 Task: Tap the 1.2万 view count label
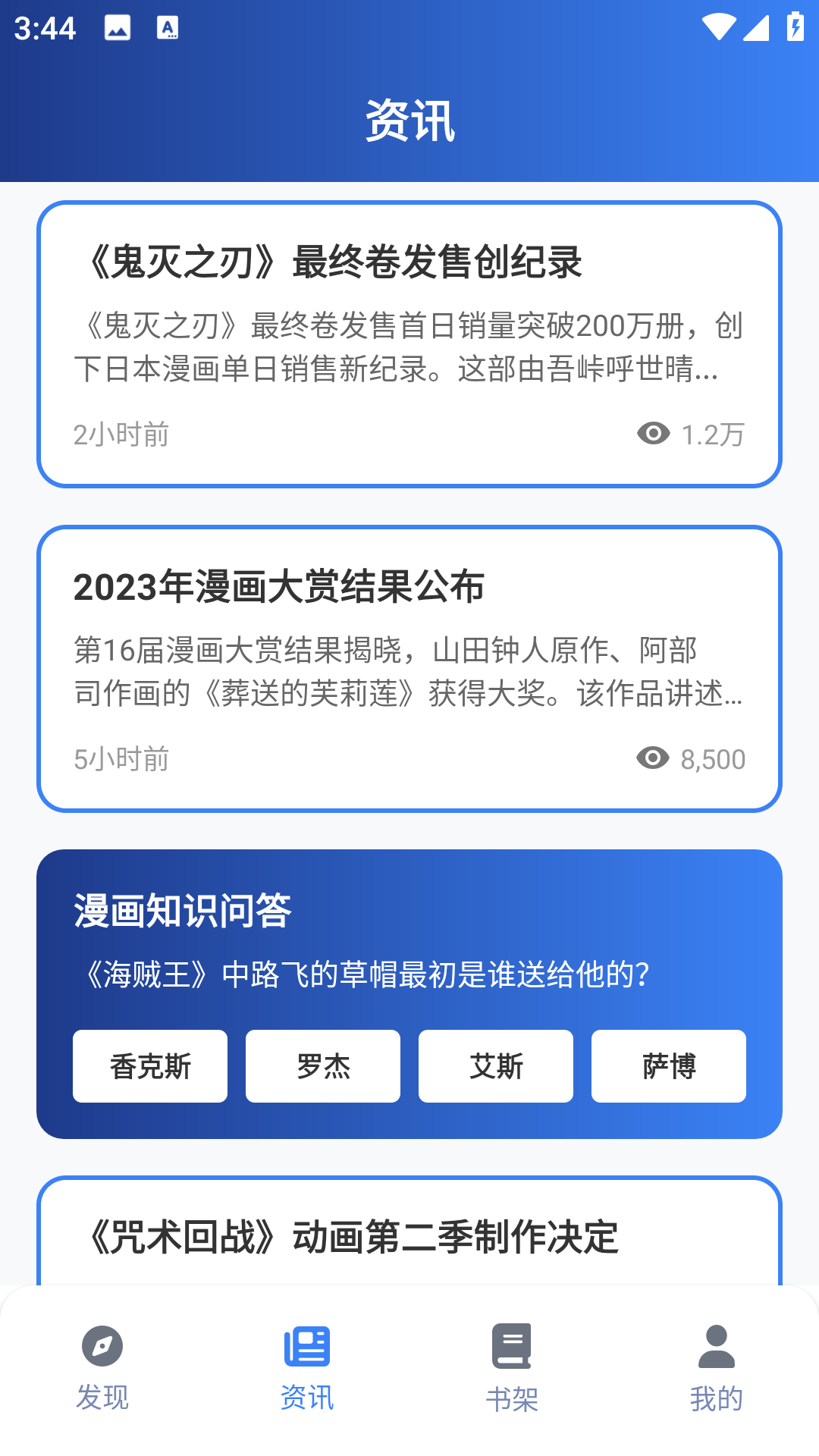pyautogui.click(x=713, y=434)
